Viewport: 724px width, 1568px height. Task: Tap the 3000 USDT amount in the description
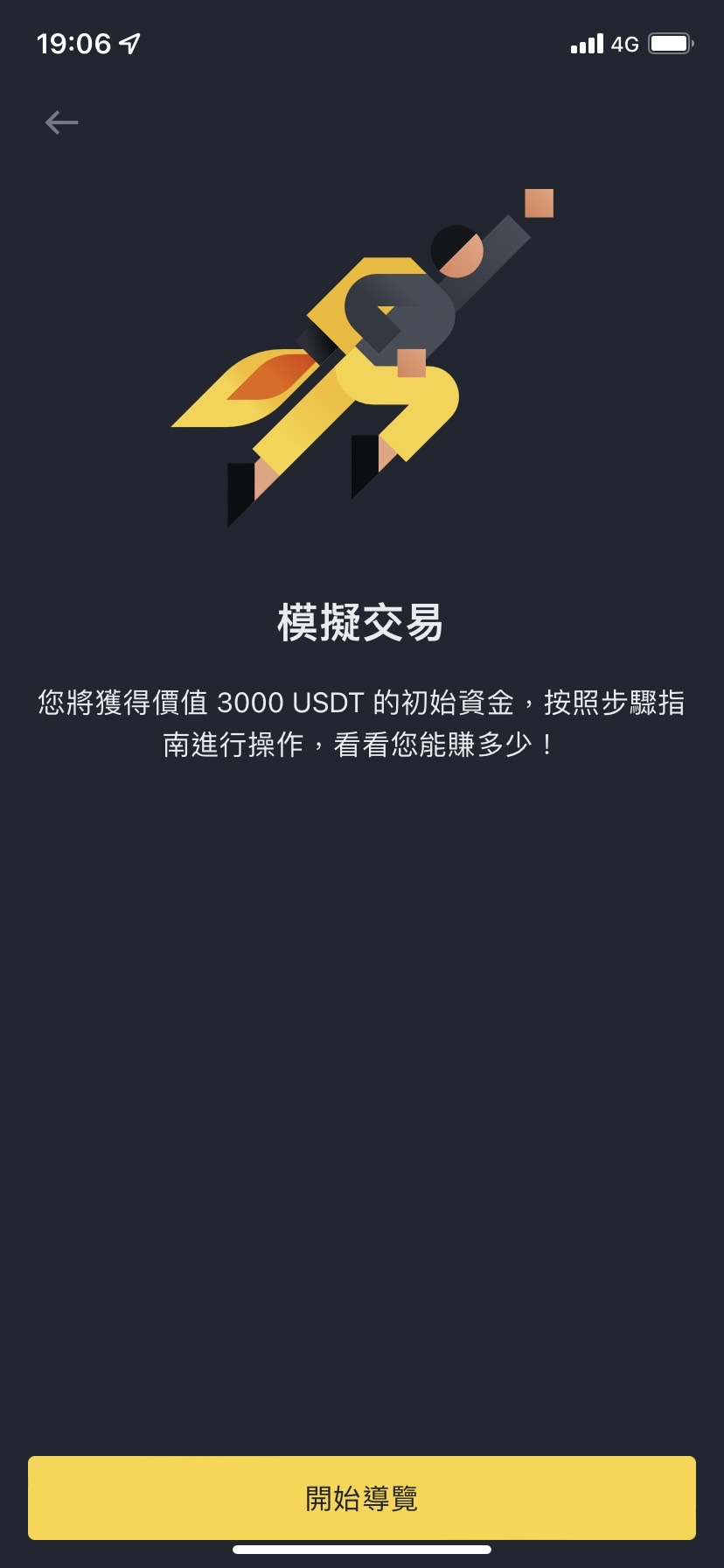tap(289, 700)
